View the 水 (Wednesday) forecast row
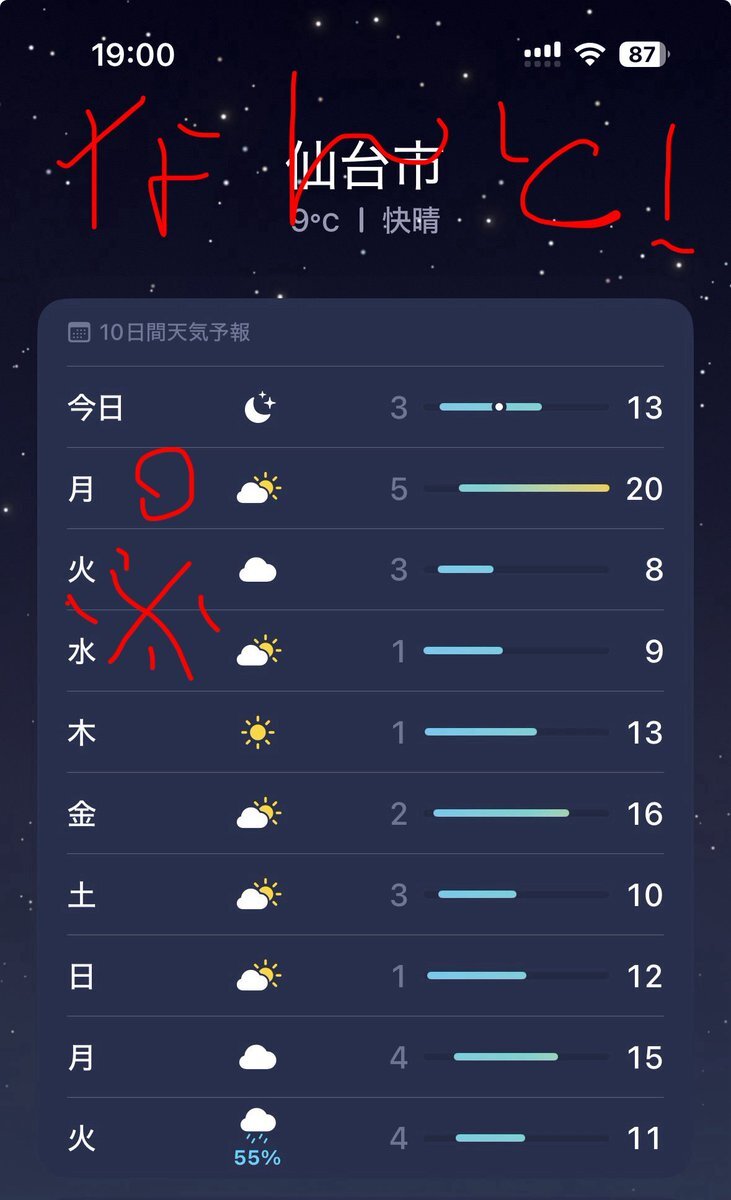This screenshot has width=731, height=1200. point(365,652)
